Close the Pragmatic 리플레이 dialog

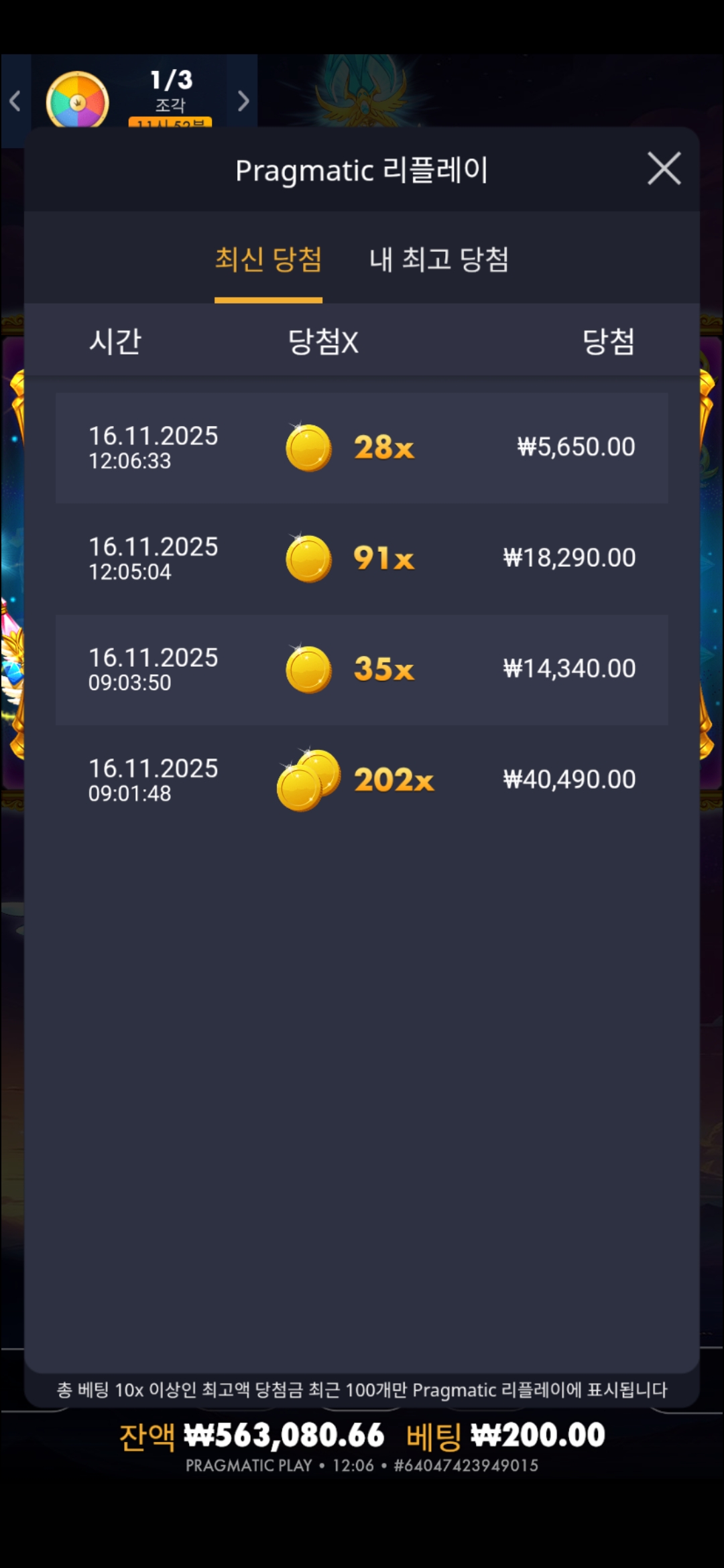tap(664, 169)
